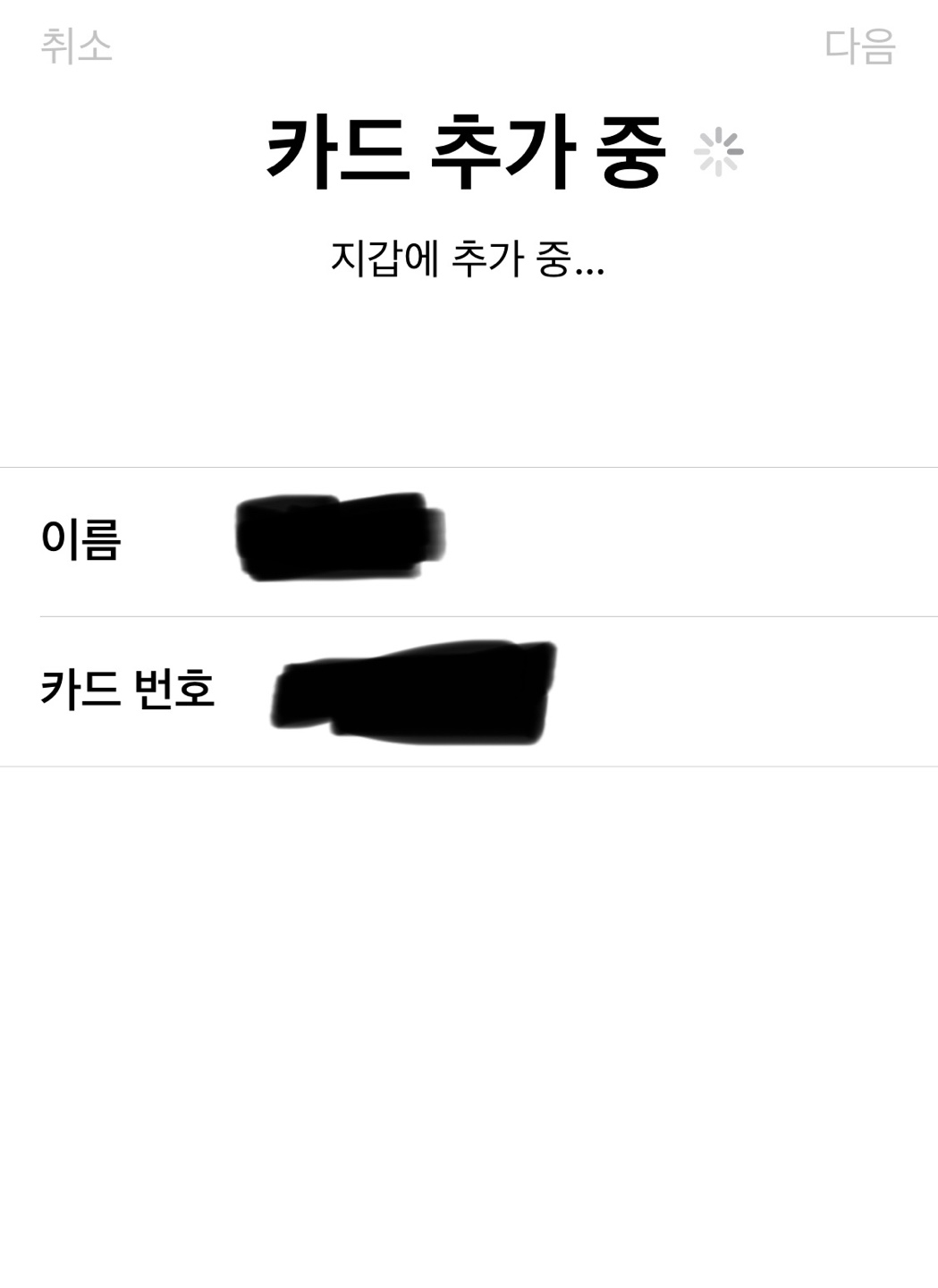Click the 취소 text at top left

click(x=73, y=49)
